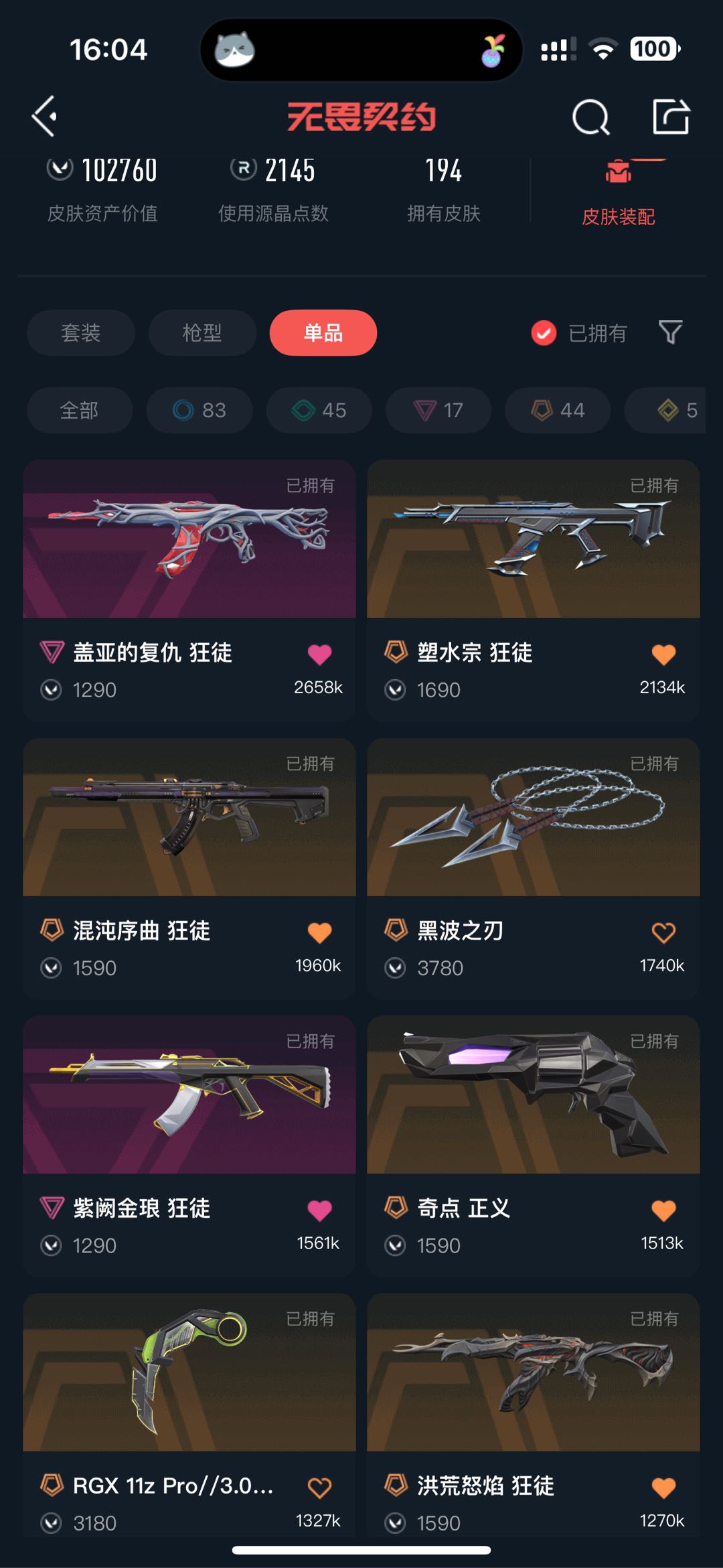This screenshot has height=1568, width=723.
Task: Go back with the top-left arrow
Action: pos(45,117)
